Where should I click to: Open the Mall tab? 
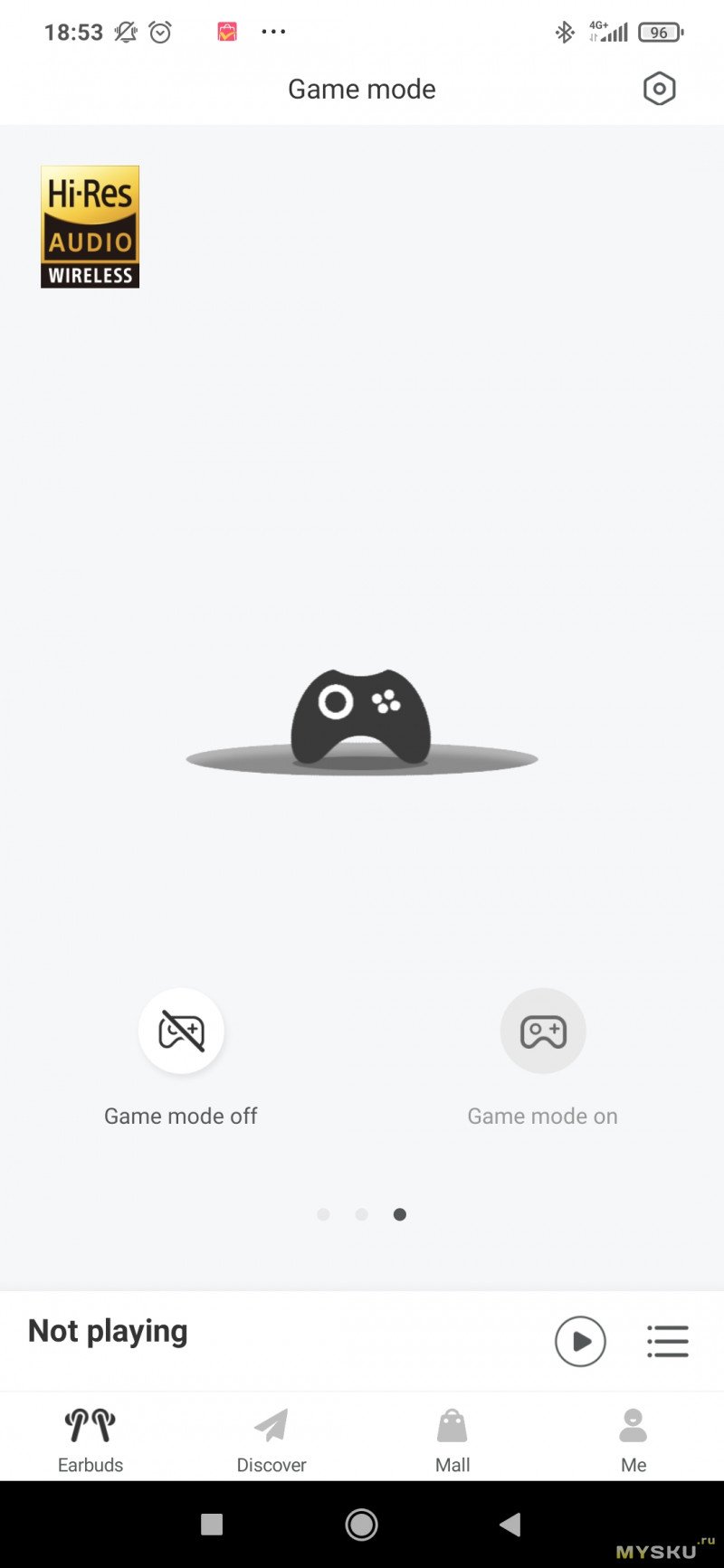pyautogui.click(x=452, y=1440)
